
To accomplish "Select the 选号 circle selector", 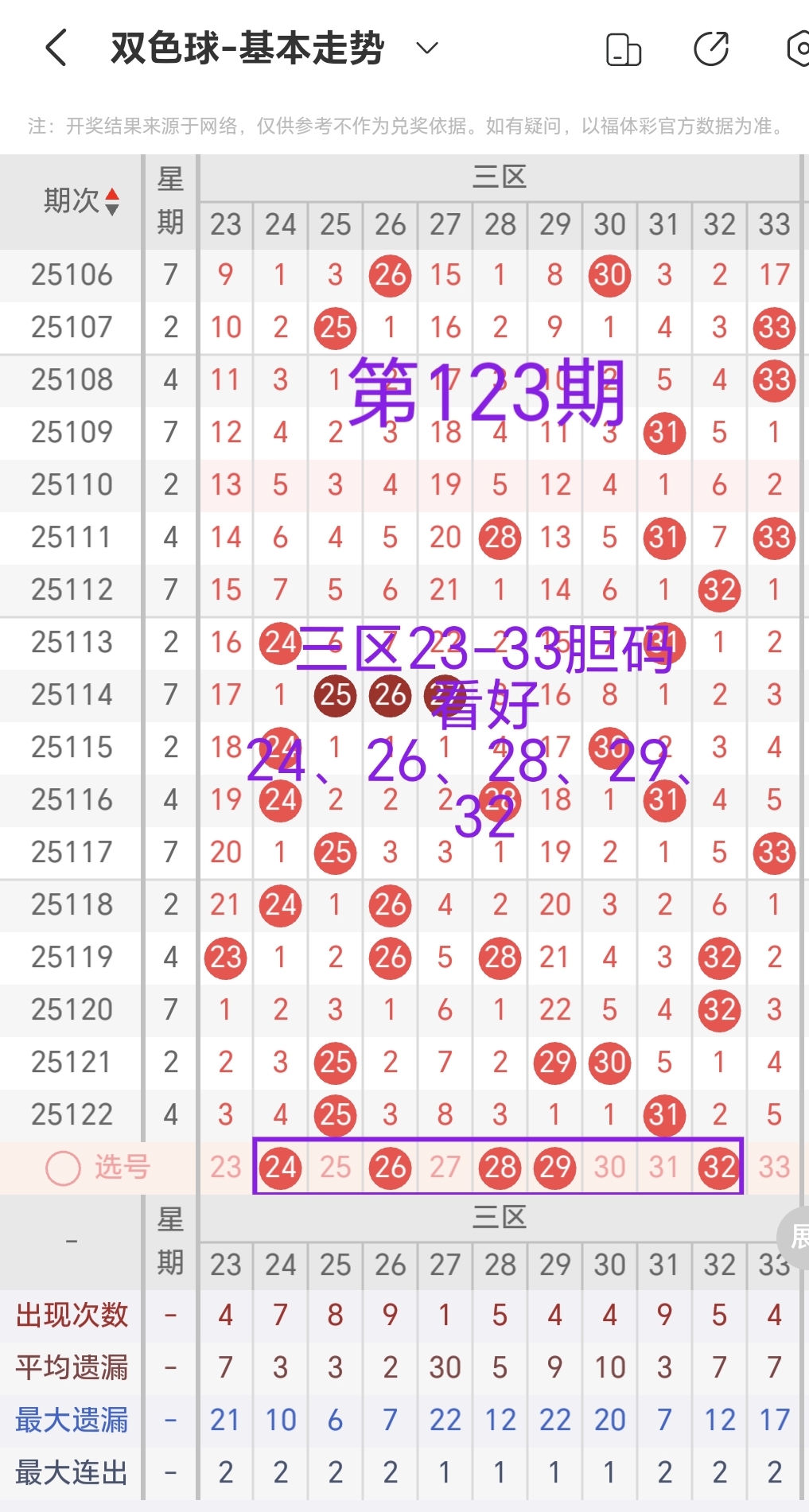I will (x=63, y=1167).
